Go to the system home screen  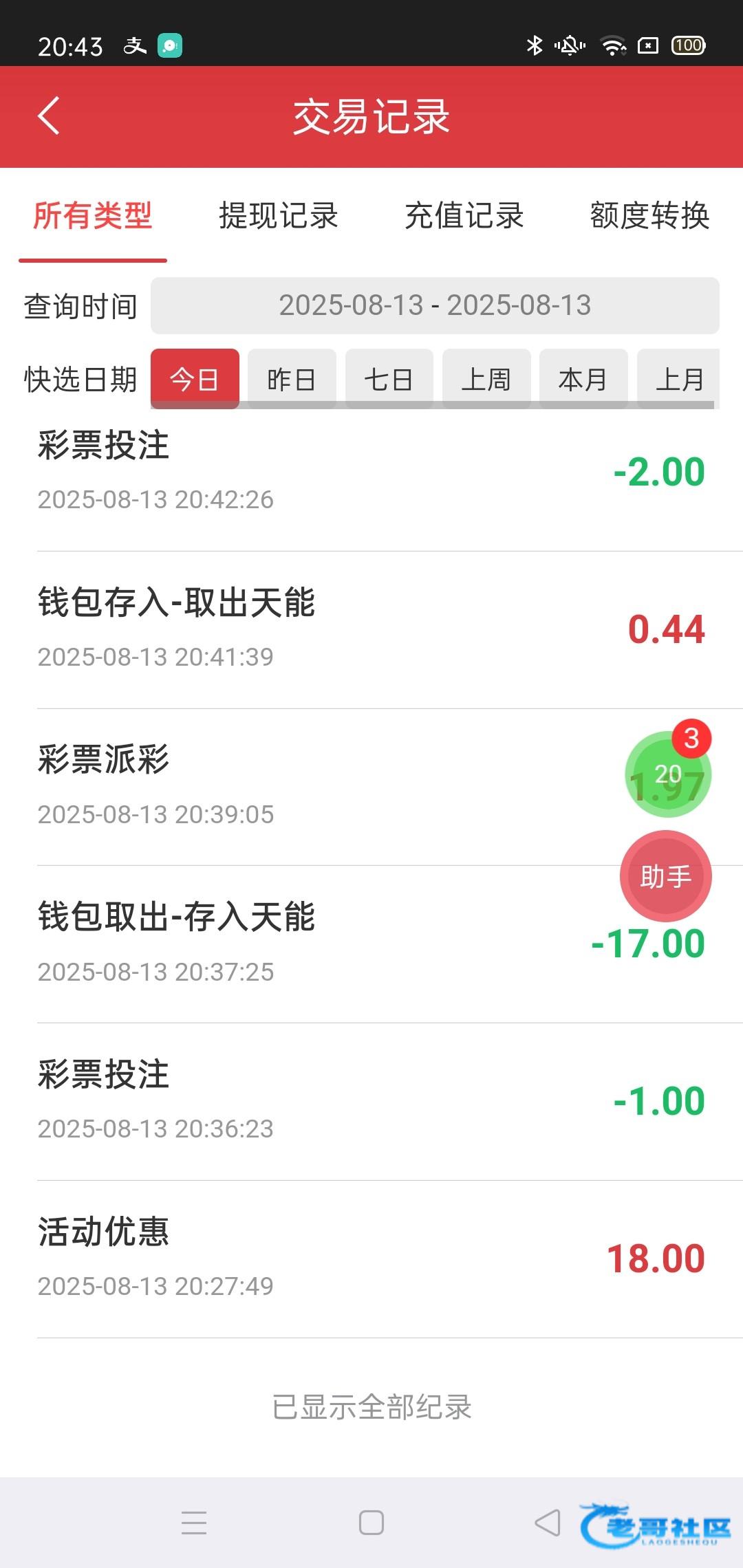tap(371, 1523)
